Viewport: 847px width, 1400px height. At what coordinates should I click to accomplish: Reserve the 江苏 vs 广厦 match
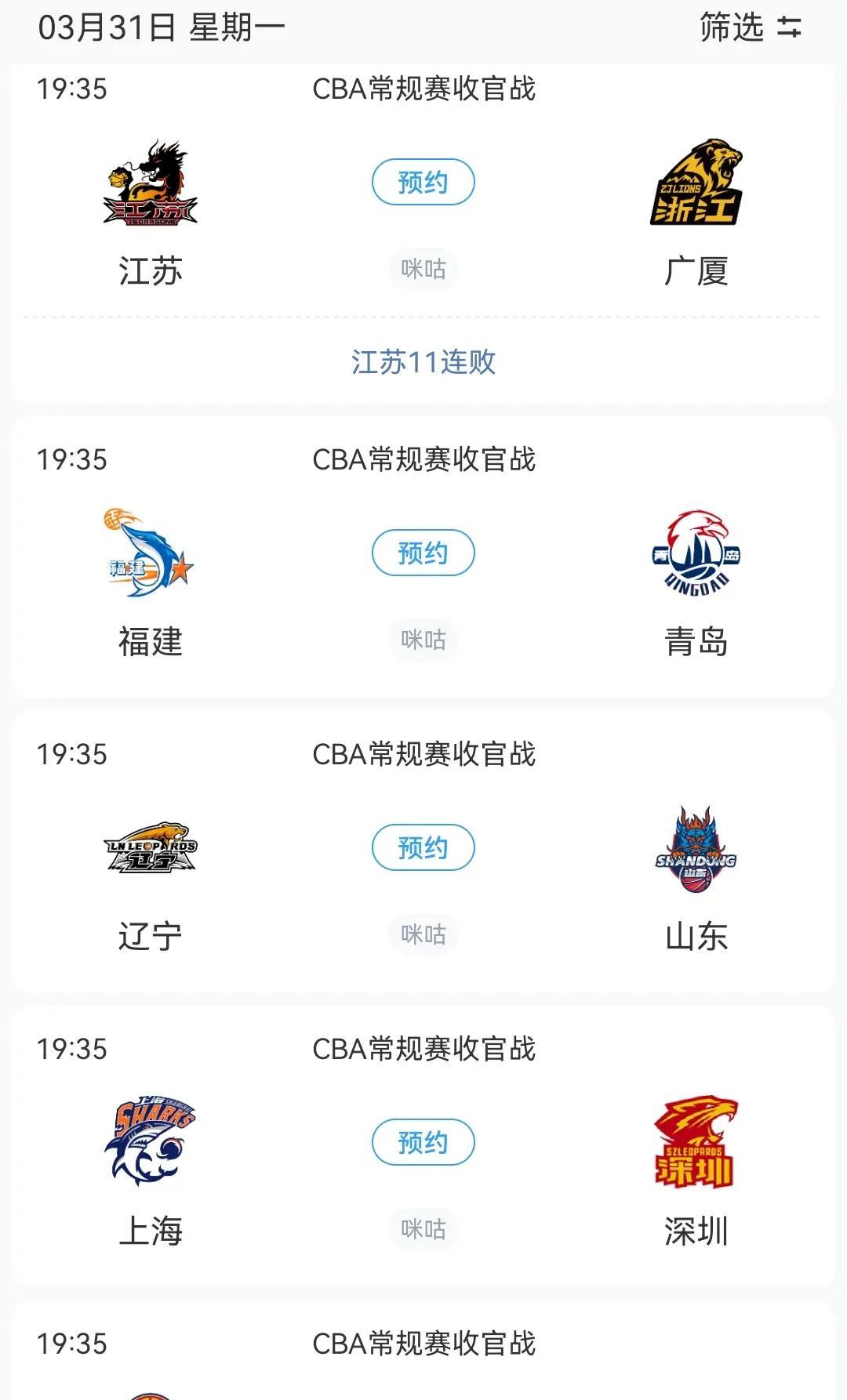coord(423,182)
